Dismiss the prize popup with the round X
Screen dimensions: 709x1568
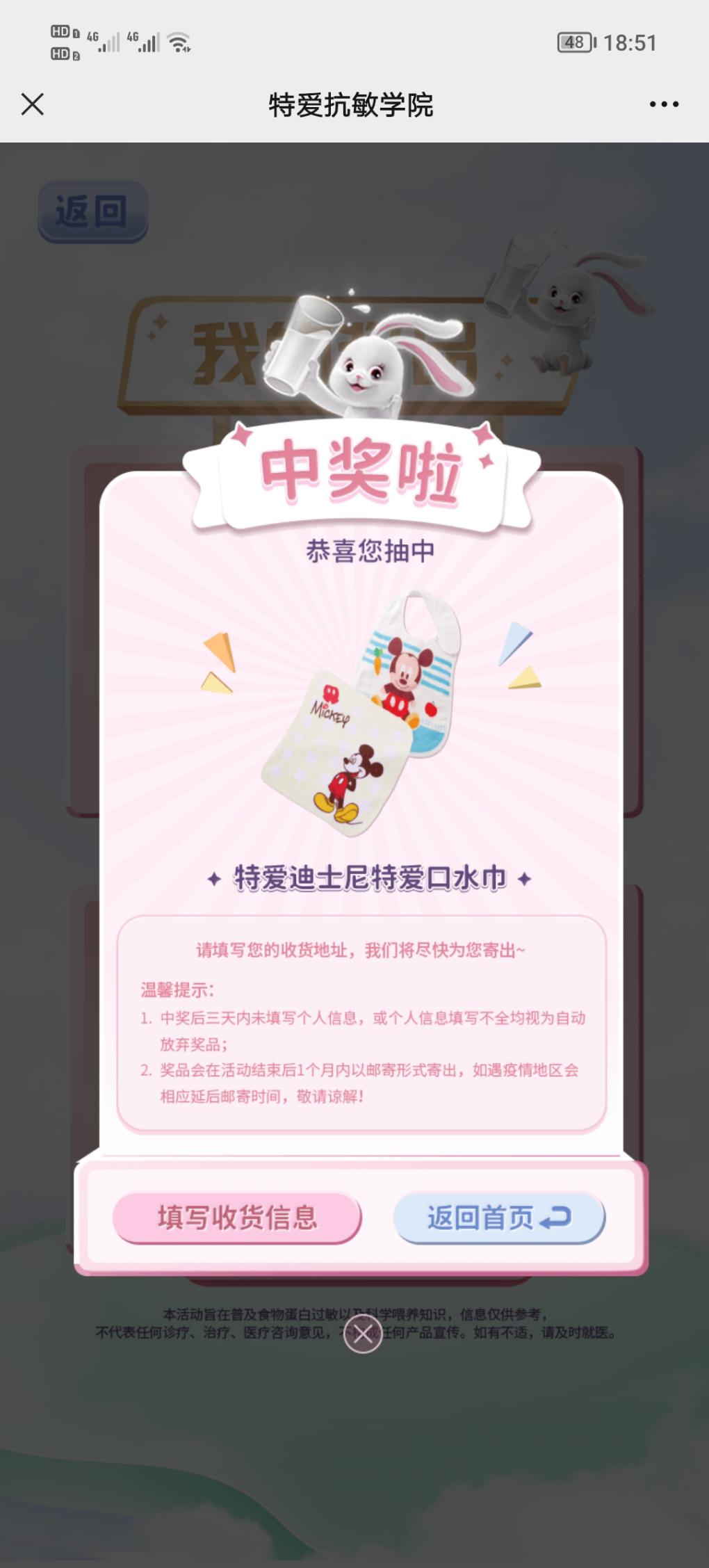pyautogui.click(x=363, y=1334)
